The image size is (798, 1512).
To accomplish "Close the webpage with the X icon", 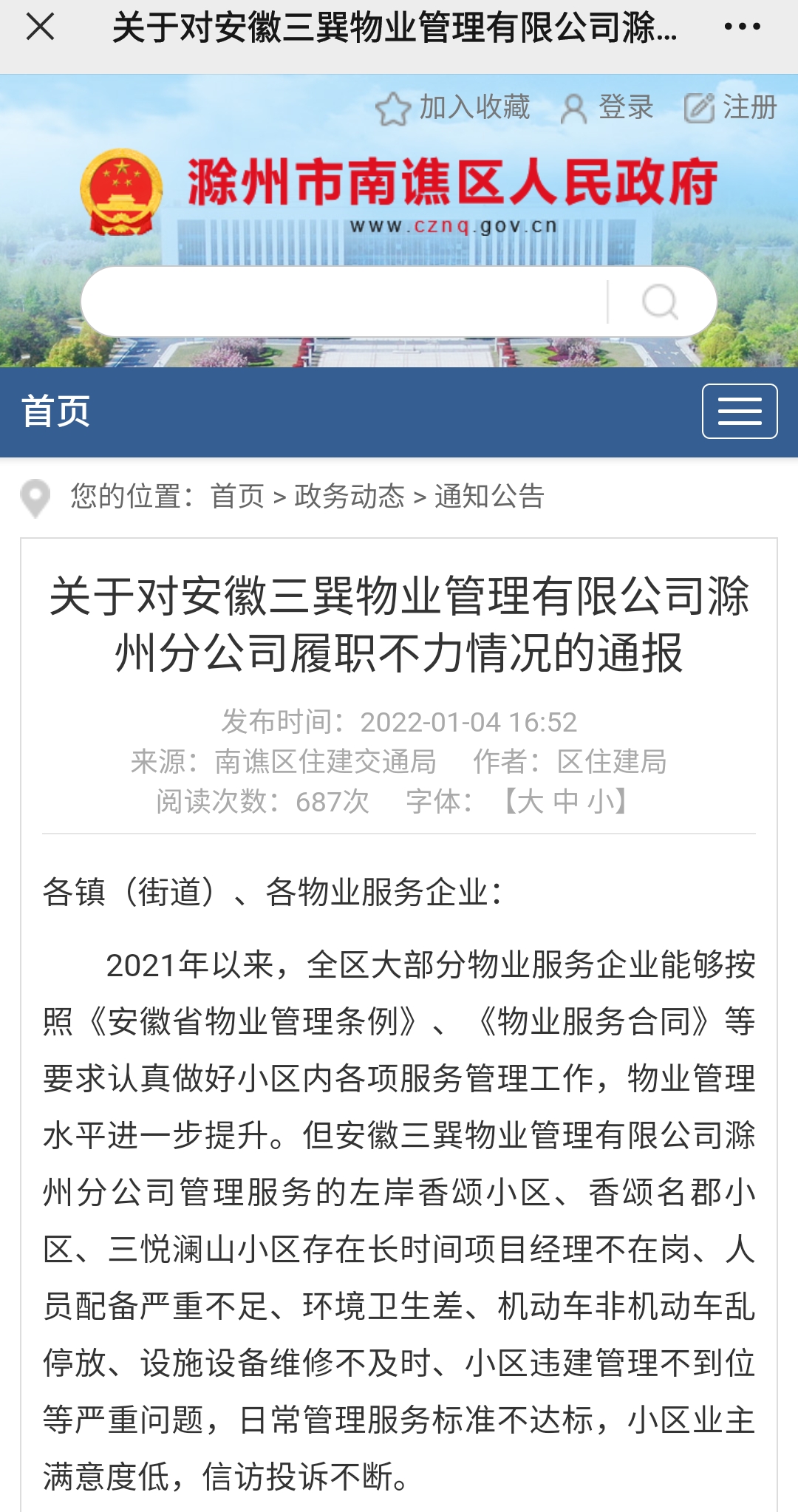I will click(40, 27).
